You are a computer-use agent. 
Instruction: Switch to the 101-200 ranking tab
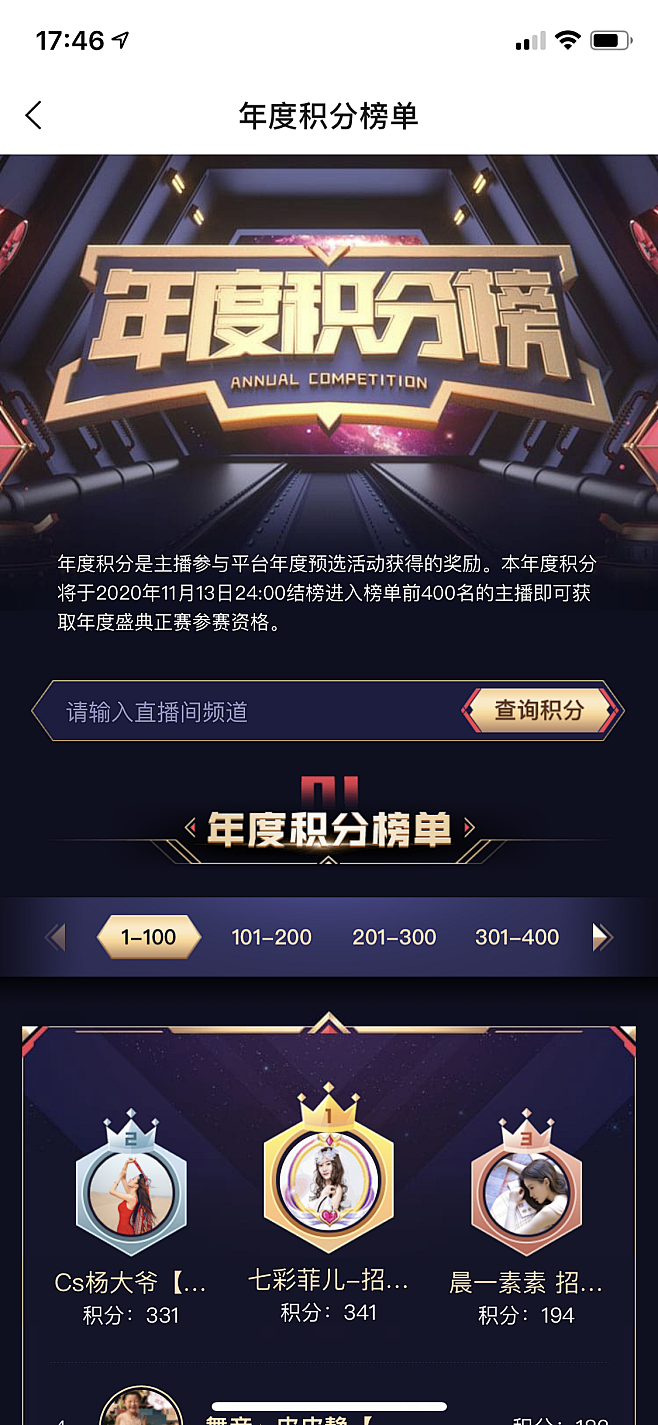click(x=271, y=937)
